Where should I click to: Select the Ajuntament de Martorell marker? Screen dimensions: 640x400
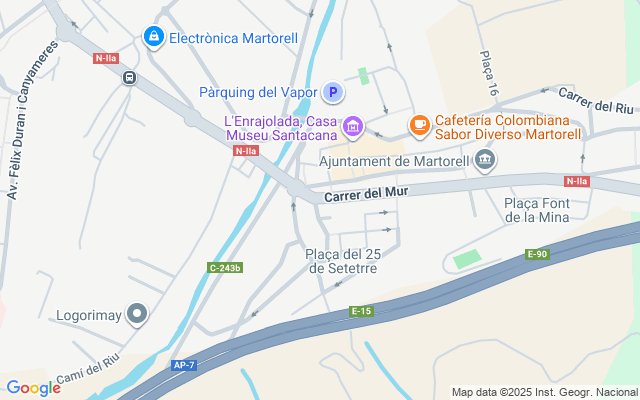point(485,160)
